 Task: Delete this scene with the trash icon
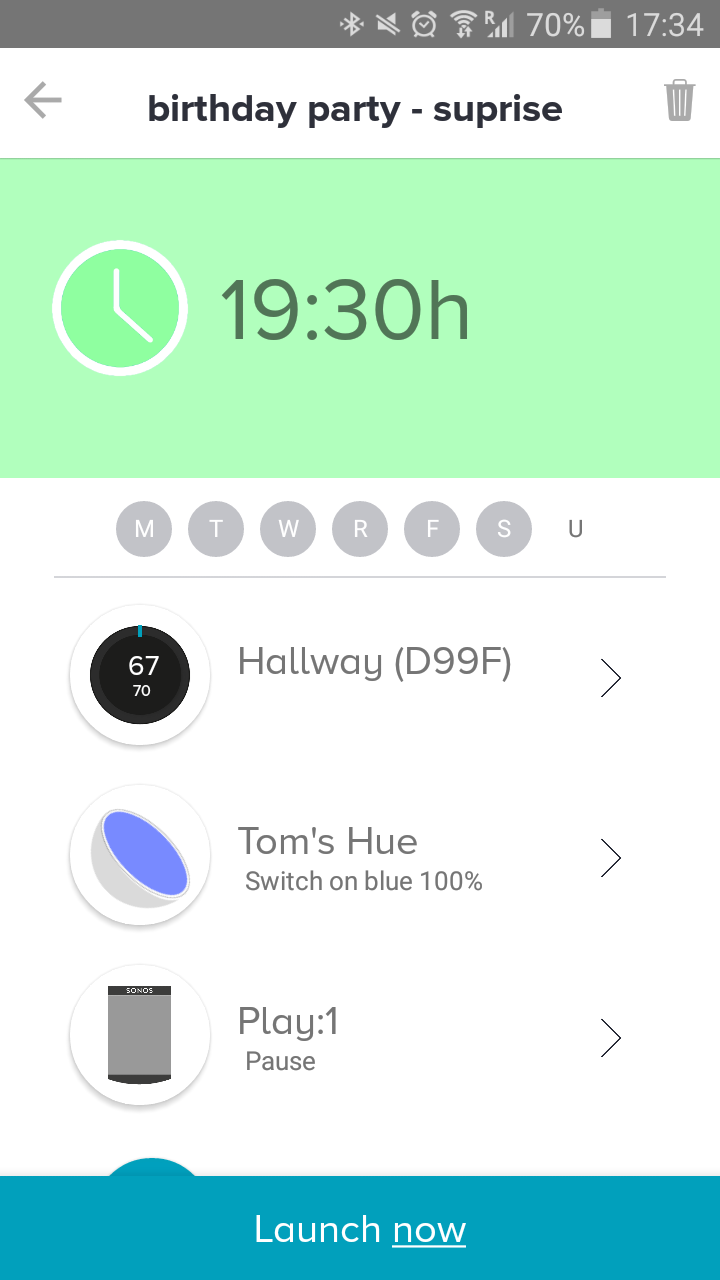(679, 101)
